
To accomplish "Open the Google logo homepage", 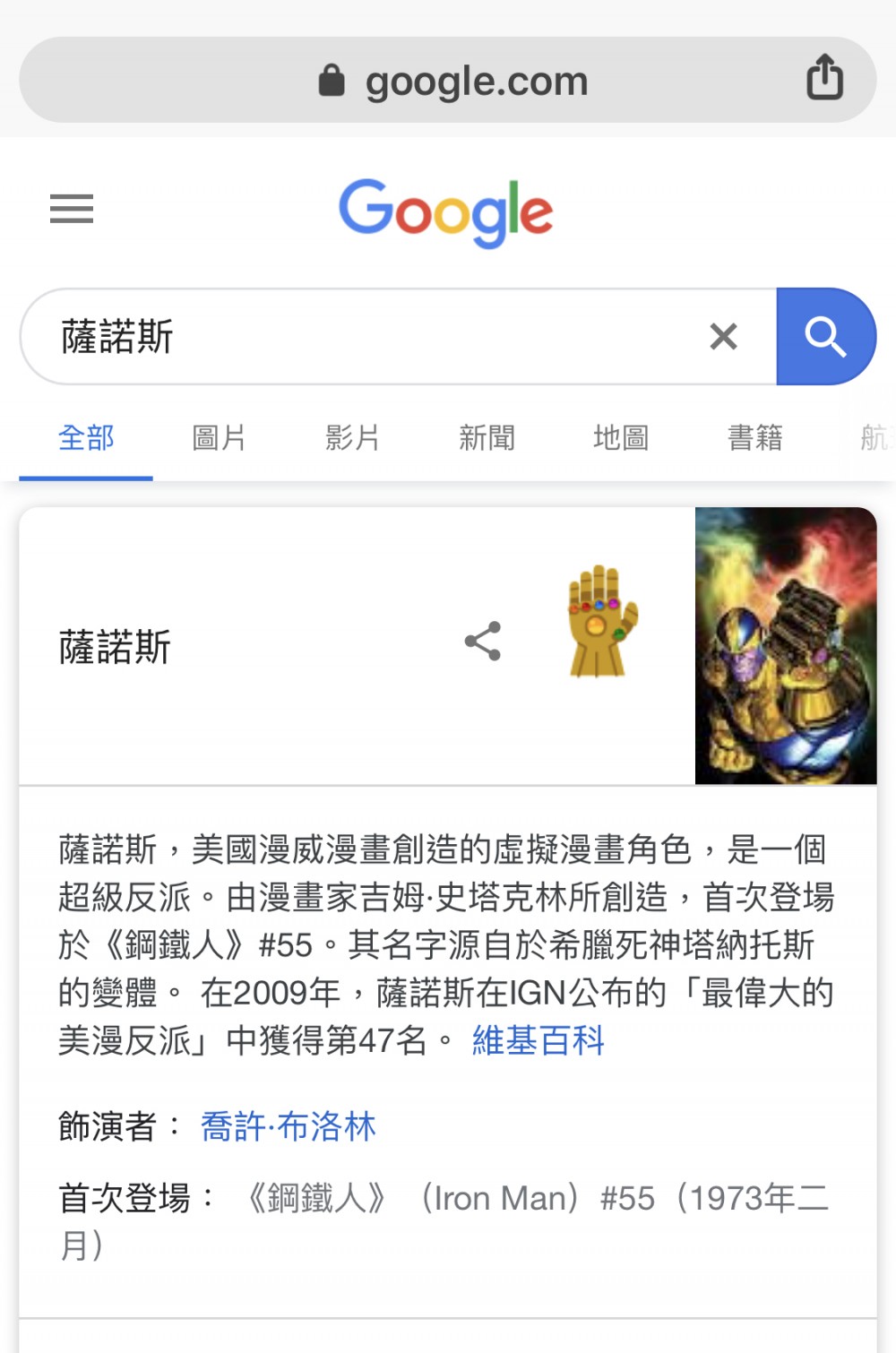I will point(445,211).
